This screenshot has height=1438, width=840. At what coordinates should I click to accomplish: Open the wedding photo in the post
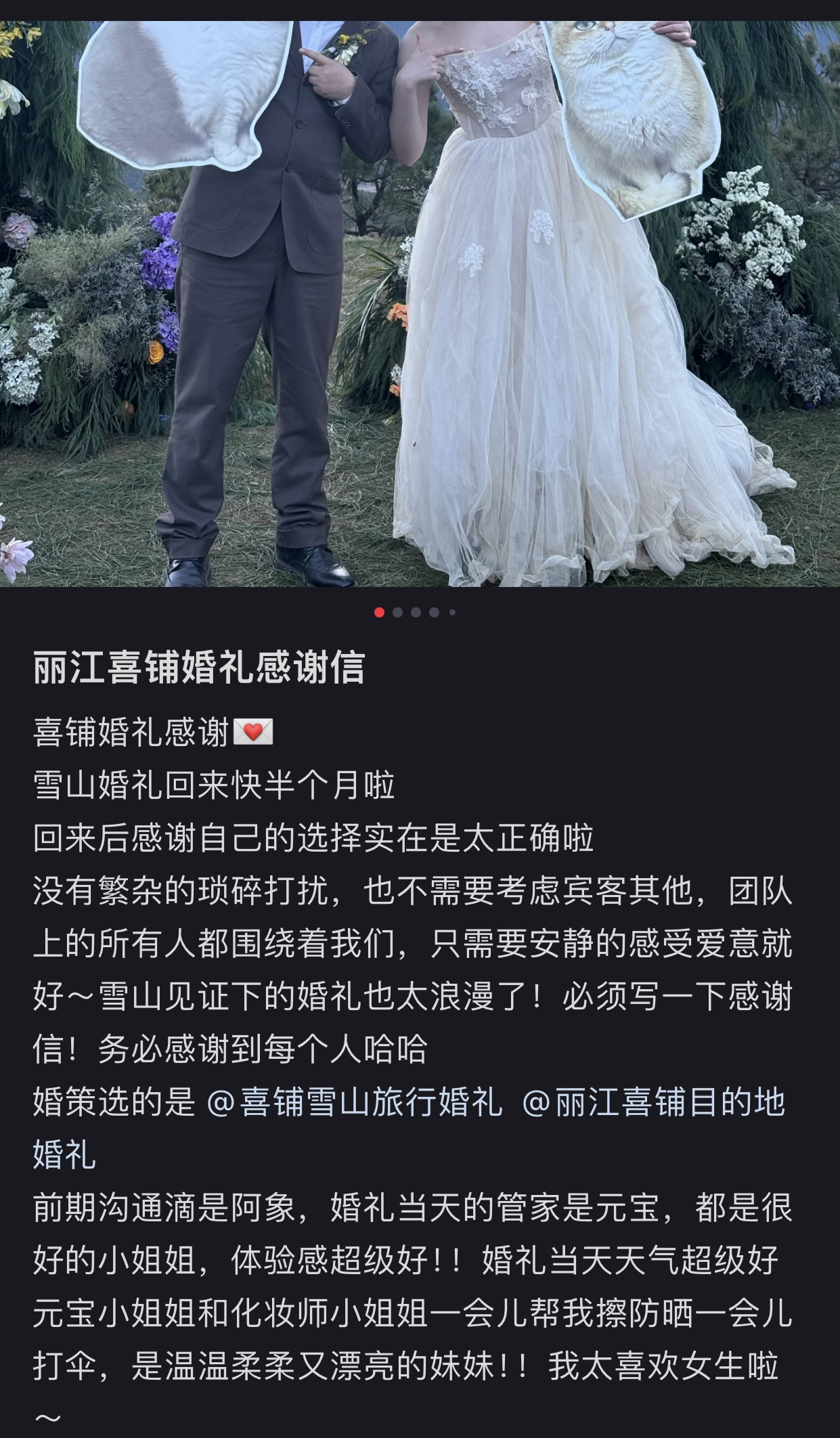[420, 303]
